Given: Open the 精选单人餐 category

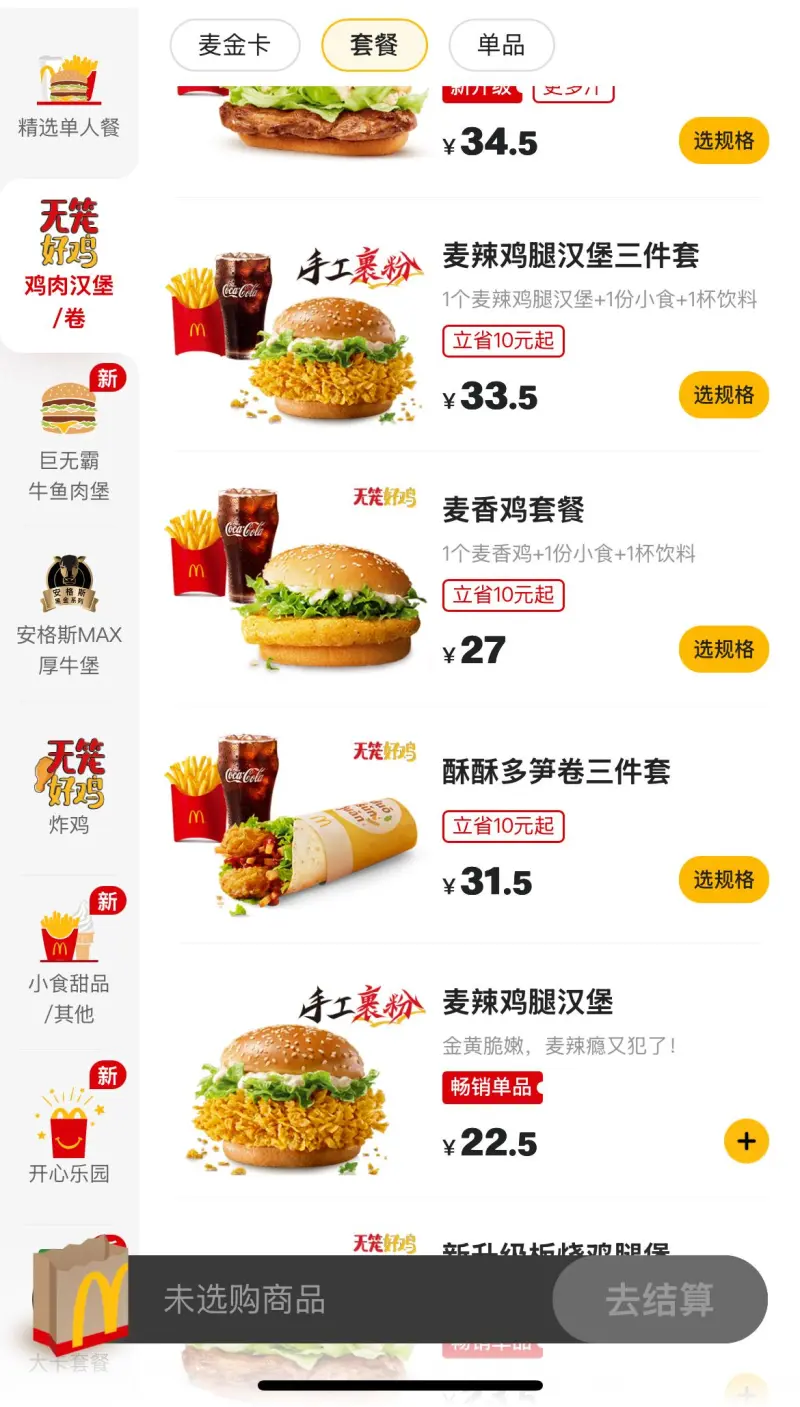Looking at the screenshot, I should coord(69,96).
